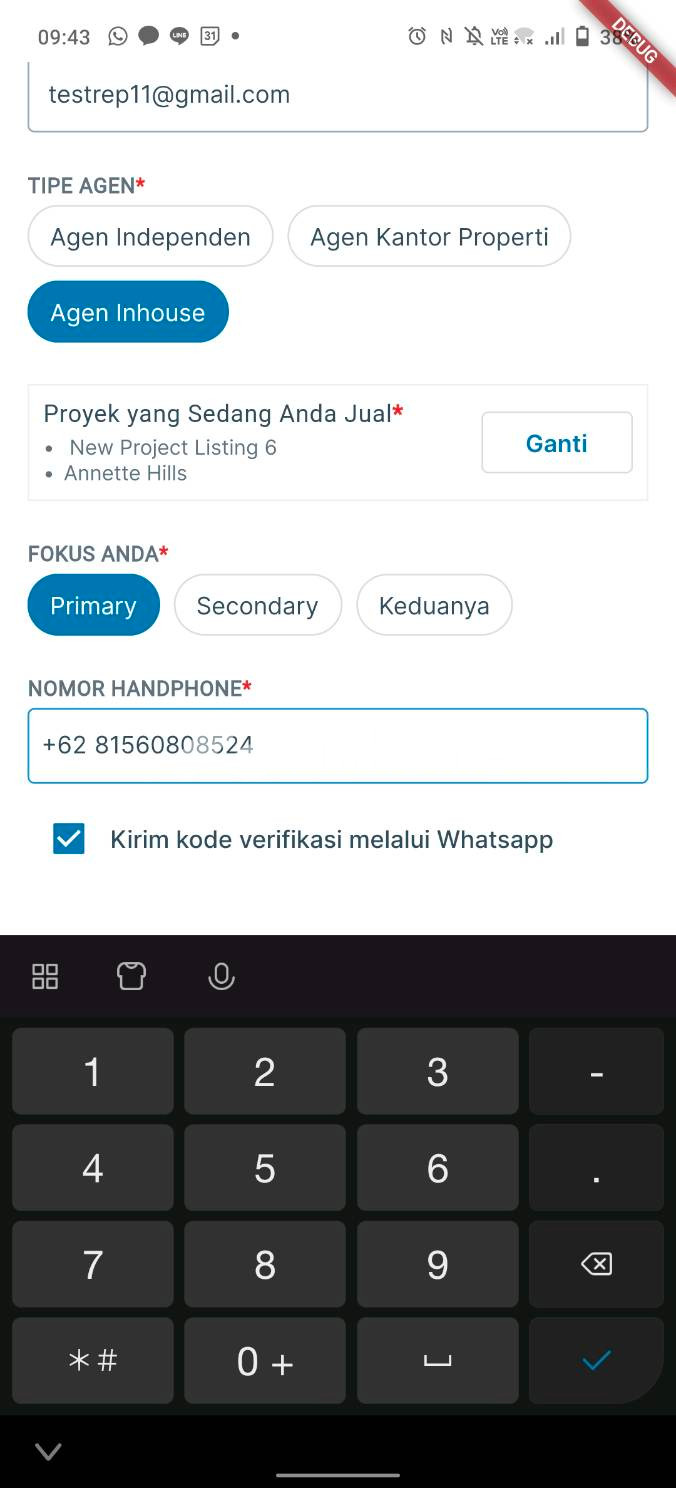Viewport: 676px width, 1488px height.
Task: Select Primary as your focus
Action: [x=93, y=606]
